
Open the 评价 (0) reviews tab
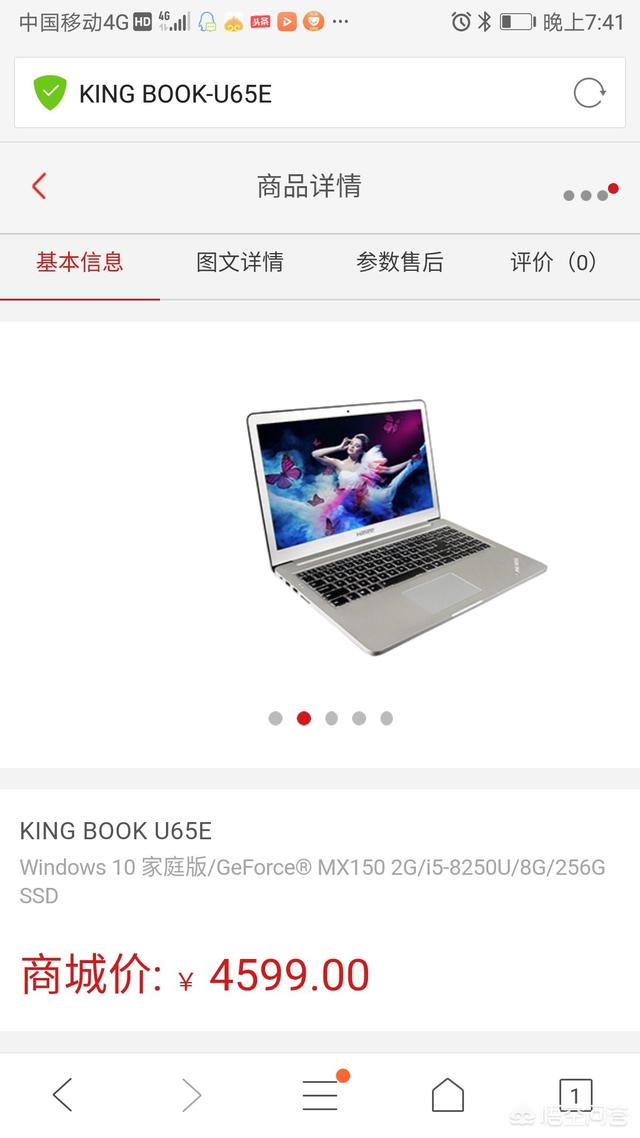tap(553, 262)
